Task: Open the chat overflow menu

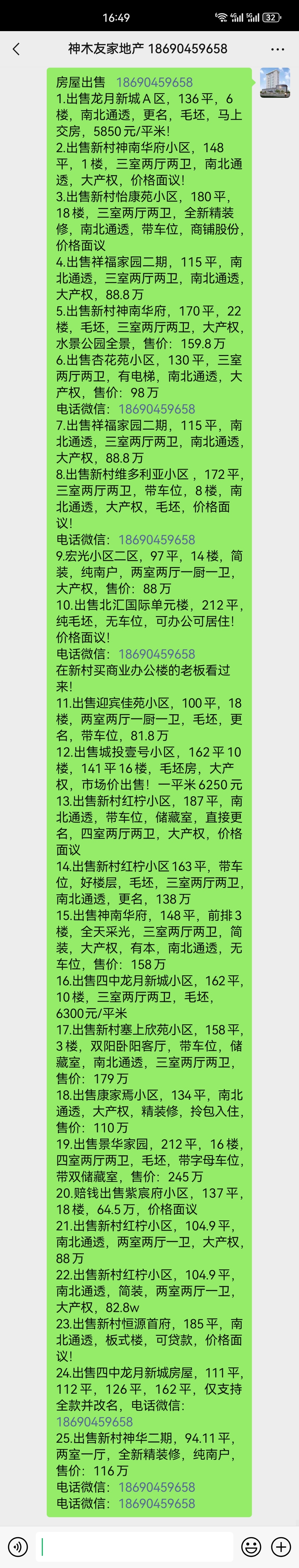Action: 278,49
